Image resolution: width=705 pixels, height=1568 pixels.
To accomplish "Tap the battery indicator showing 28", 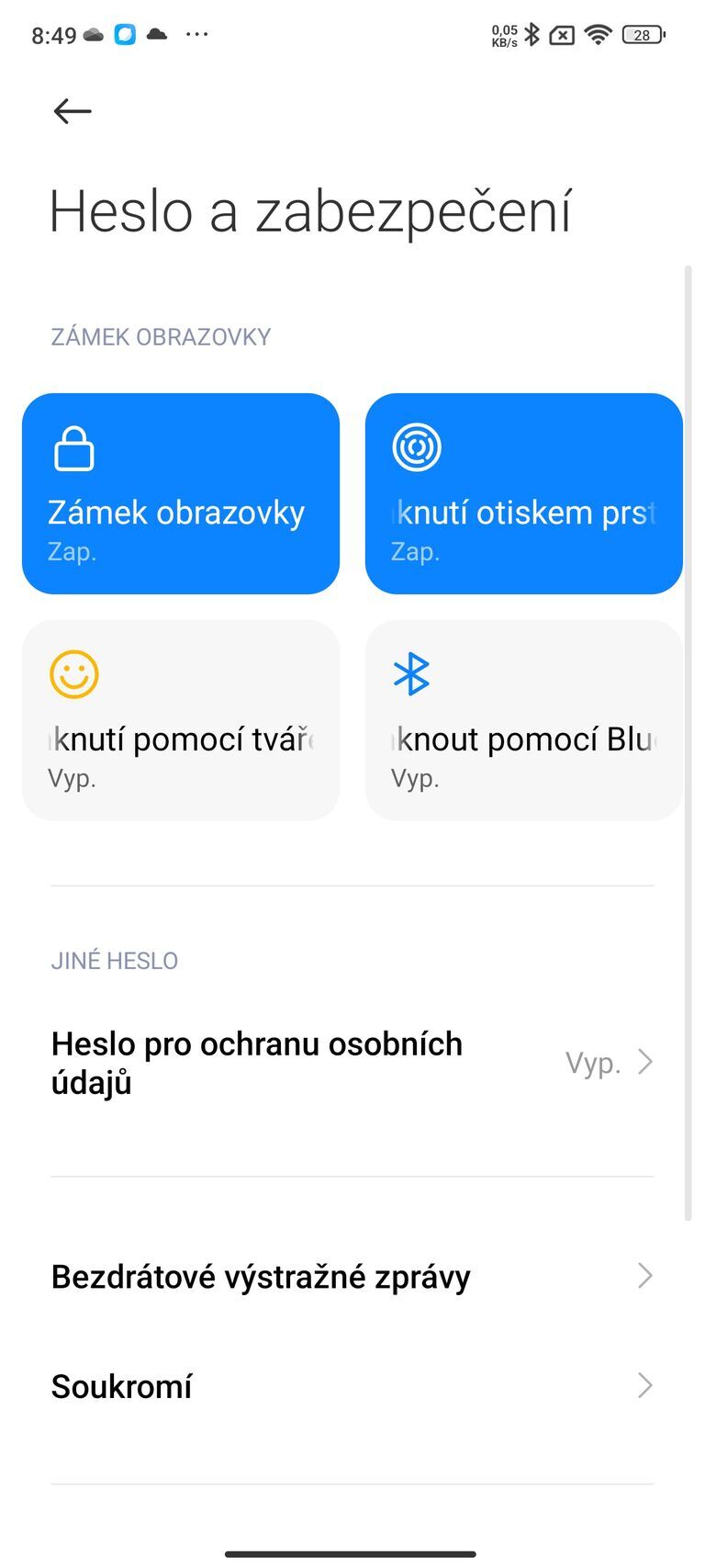I will [643, 34].
